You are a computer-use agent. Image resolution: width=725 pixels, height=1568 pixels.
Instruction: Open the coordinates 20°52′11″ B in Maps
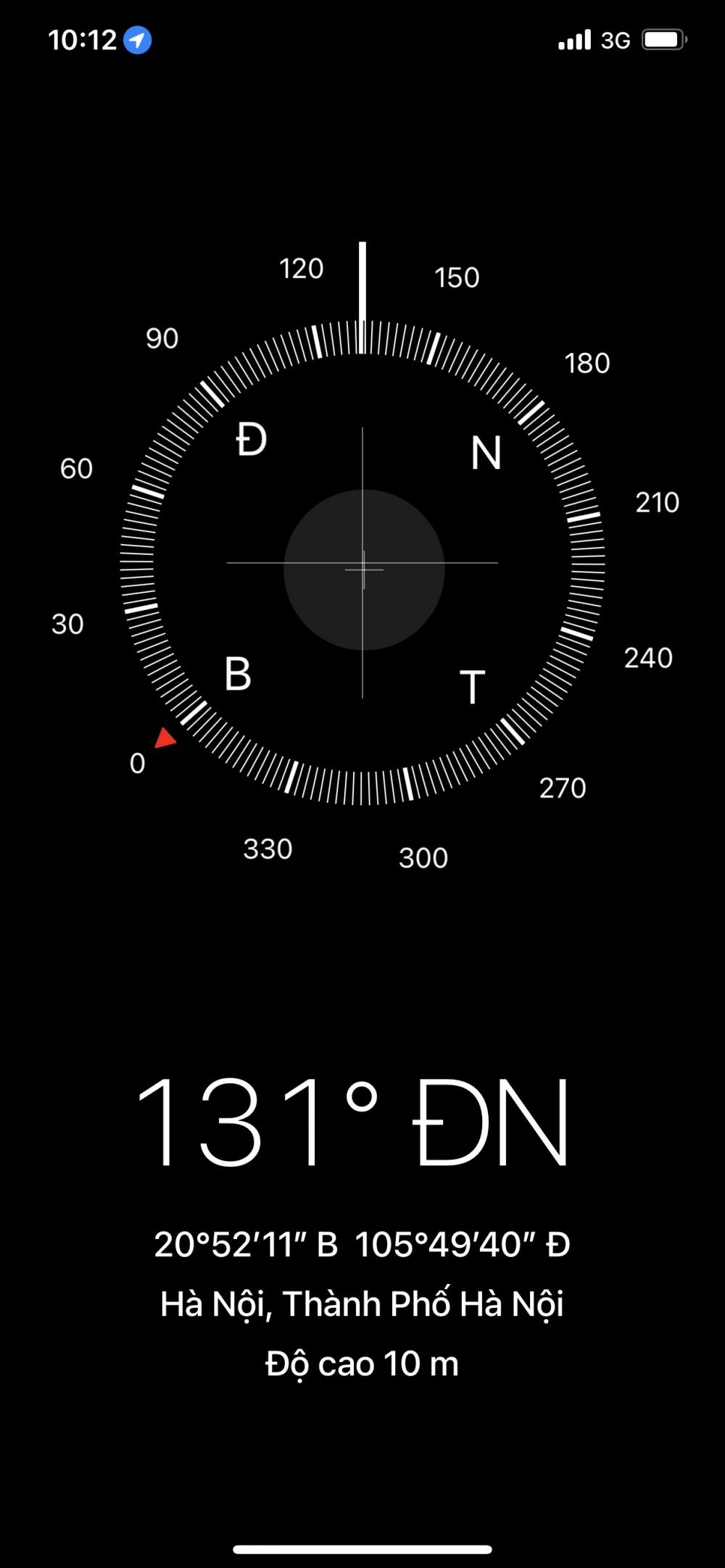click(x=246, y=1244)
